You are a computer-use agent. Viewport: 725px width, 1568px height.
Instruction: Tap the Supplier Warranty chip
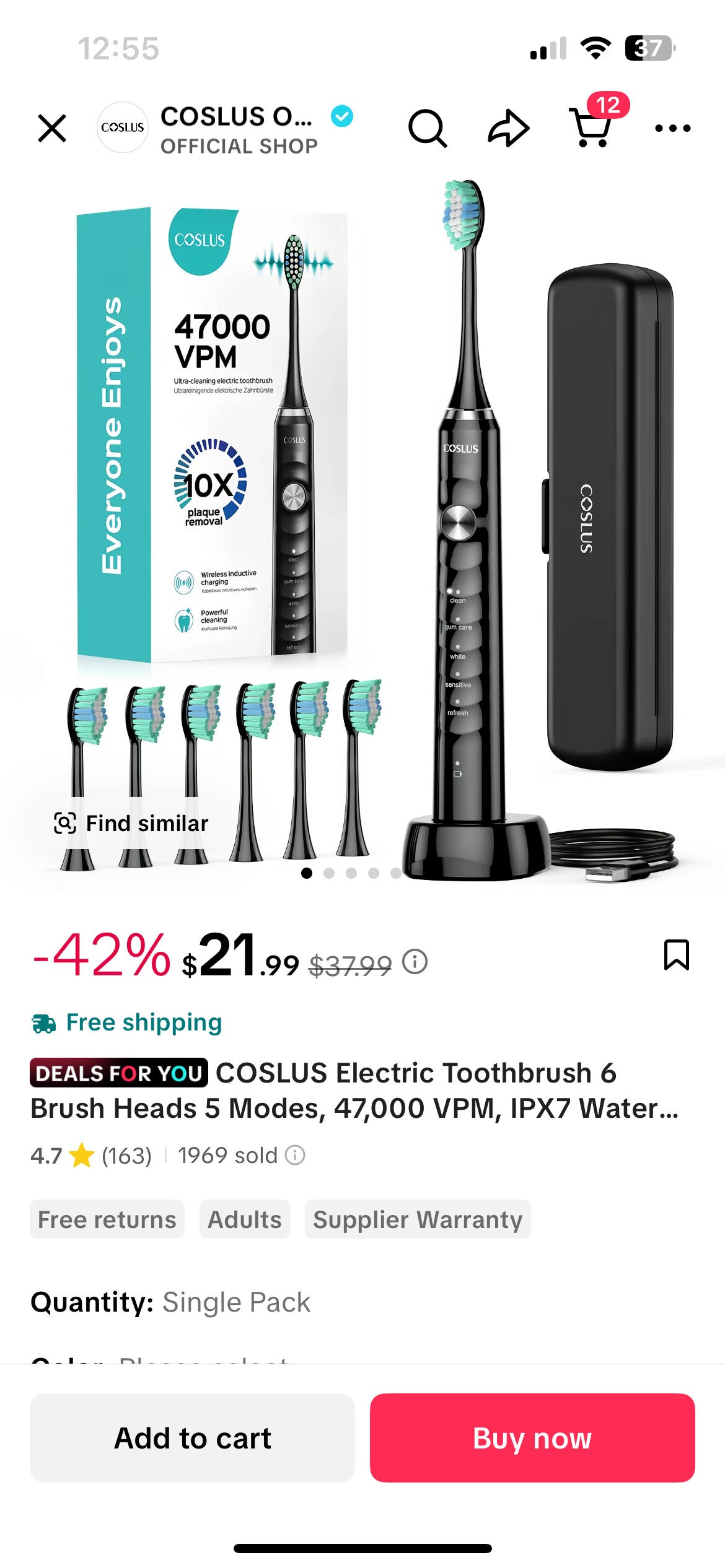pyautogui.click(x=418, y=1219)
